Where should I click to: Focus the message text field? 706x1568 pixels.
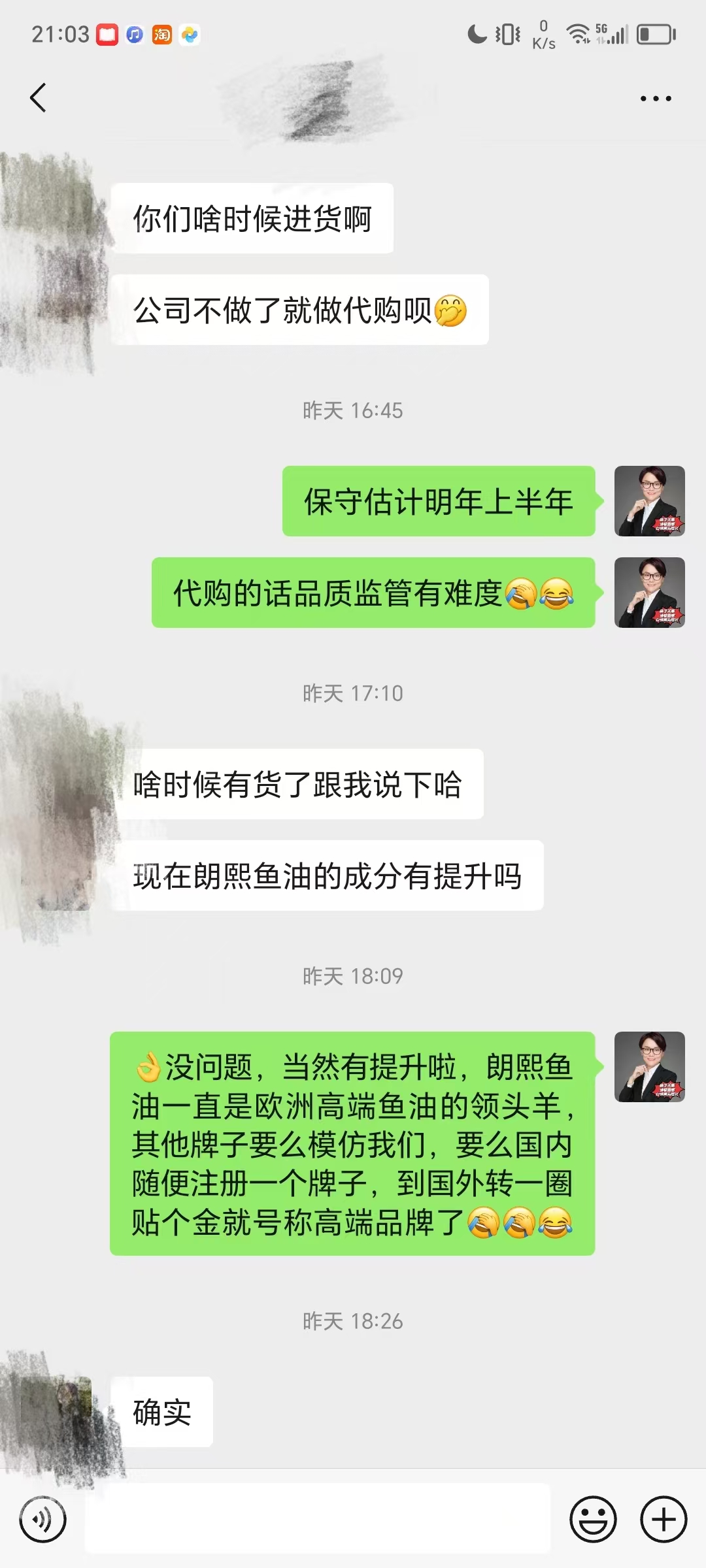tap(318, 1518)
